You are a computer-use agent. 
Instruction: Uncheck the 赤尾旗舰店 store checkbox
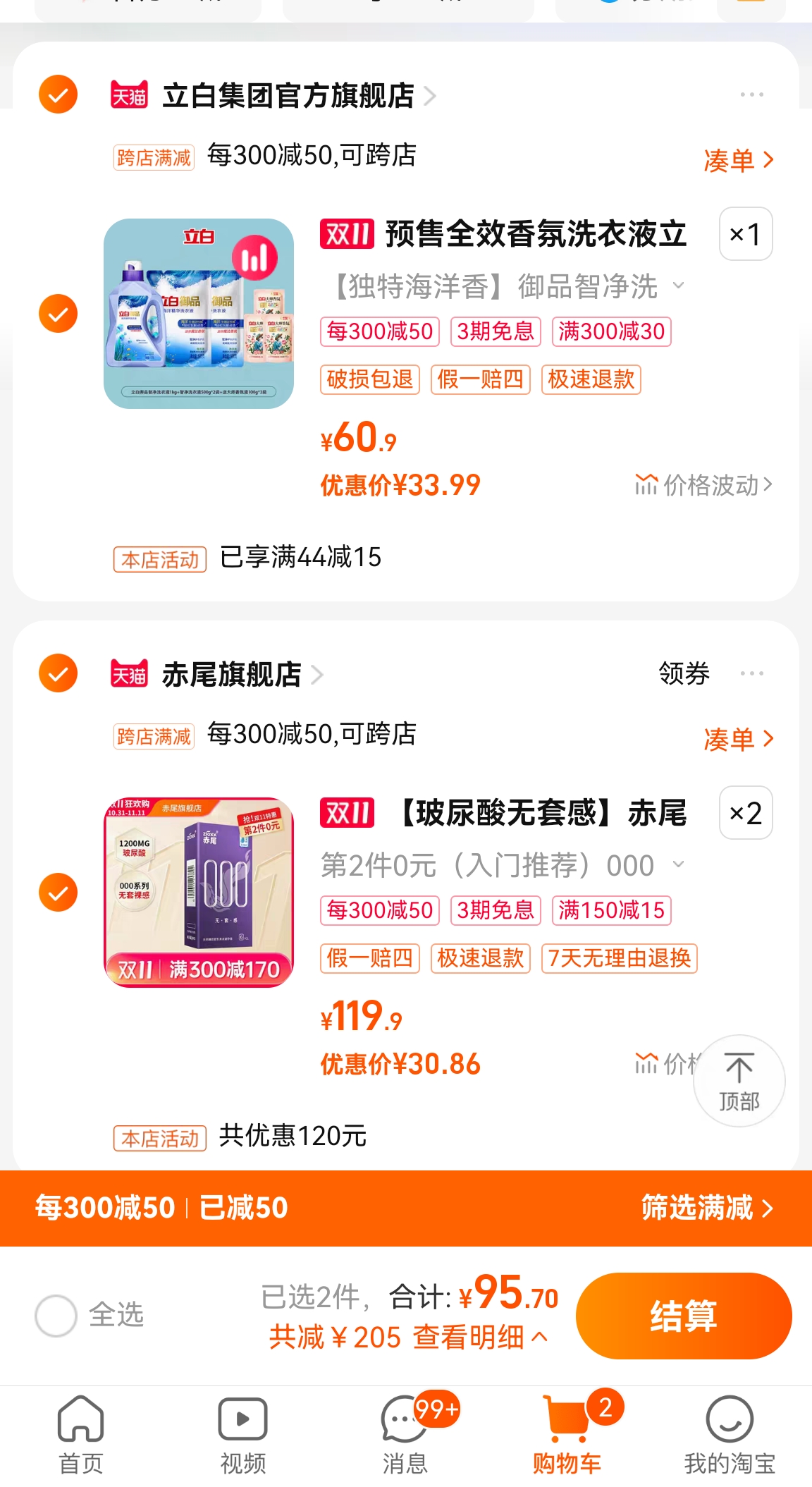[x=58, y=673]
